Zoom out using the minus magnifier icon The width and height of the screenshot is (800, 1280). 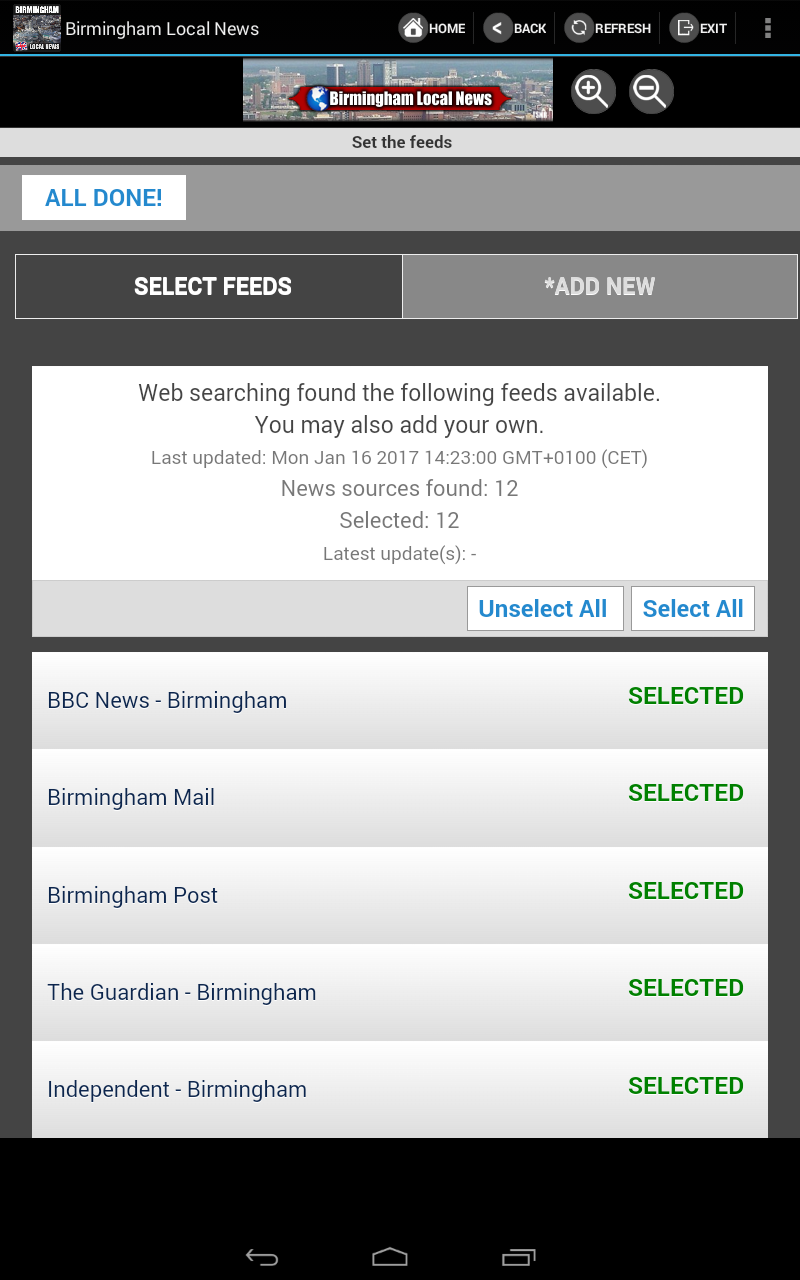click(x=650, y=90)
